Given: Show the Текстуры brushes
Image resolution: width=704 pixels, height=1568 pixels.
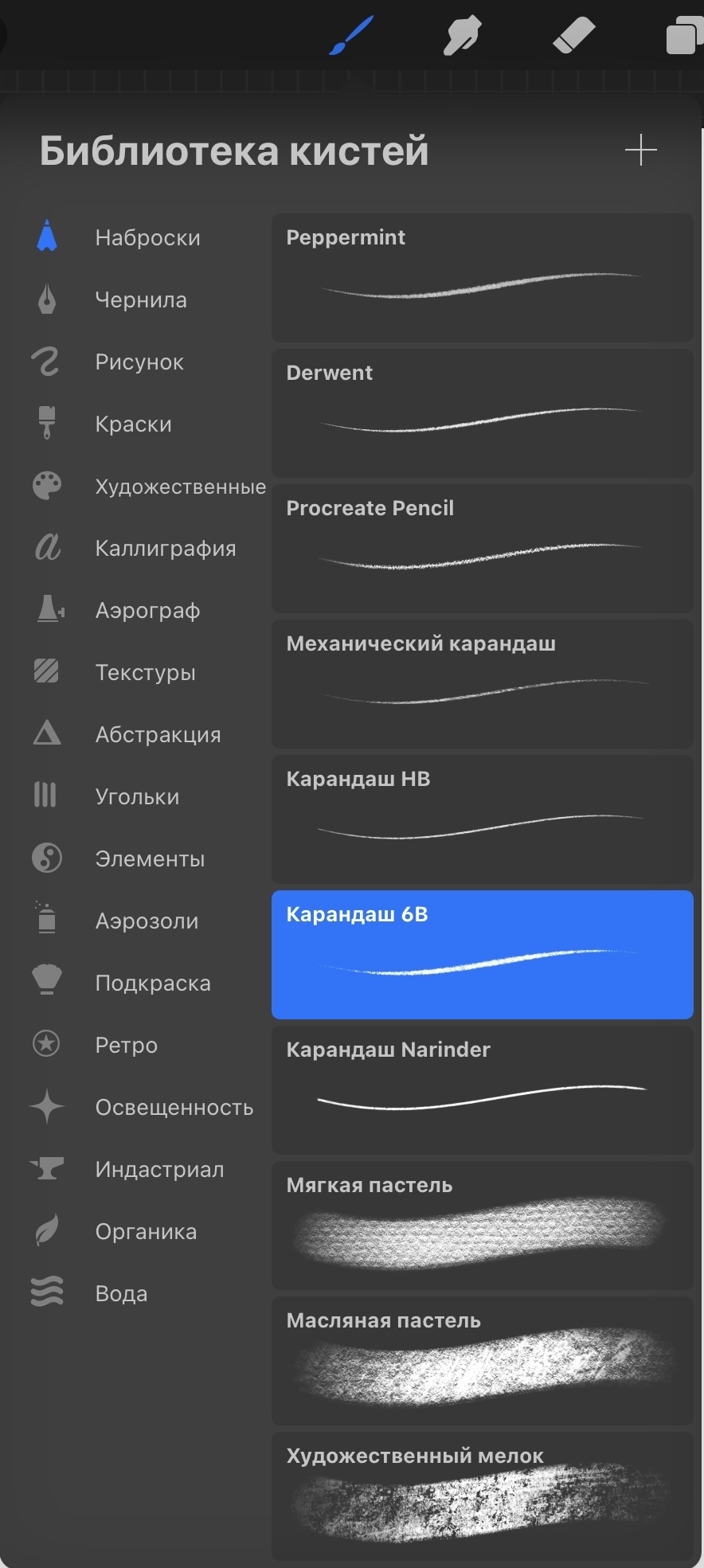Looking at the screenshot, I should coord(145,673).
